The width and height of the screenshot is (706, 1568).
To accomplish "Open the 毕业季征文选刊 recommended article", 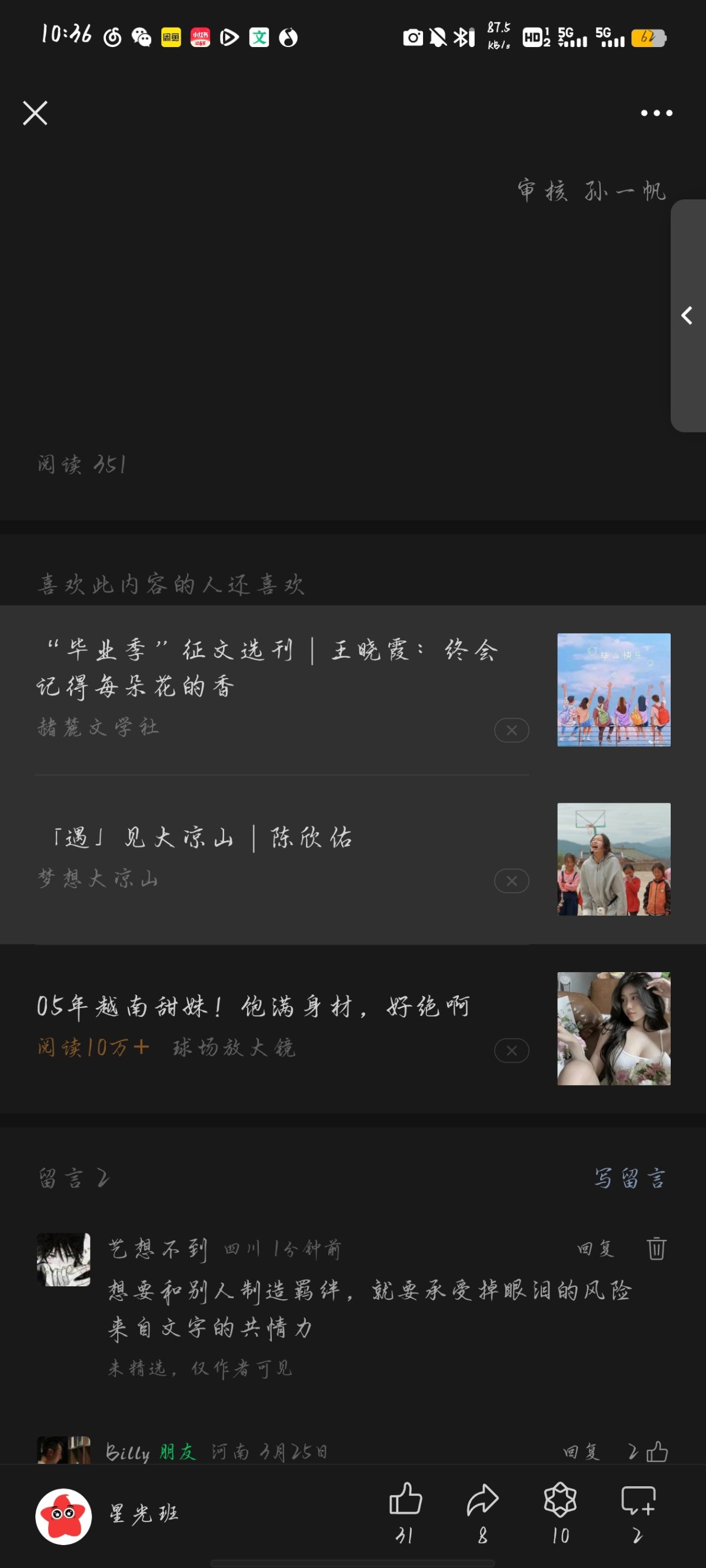I will [268, 668].
